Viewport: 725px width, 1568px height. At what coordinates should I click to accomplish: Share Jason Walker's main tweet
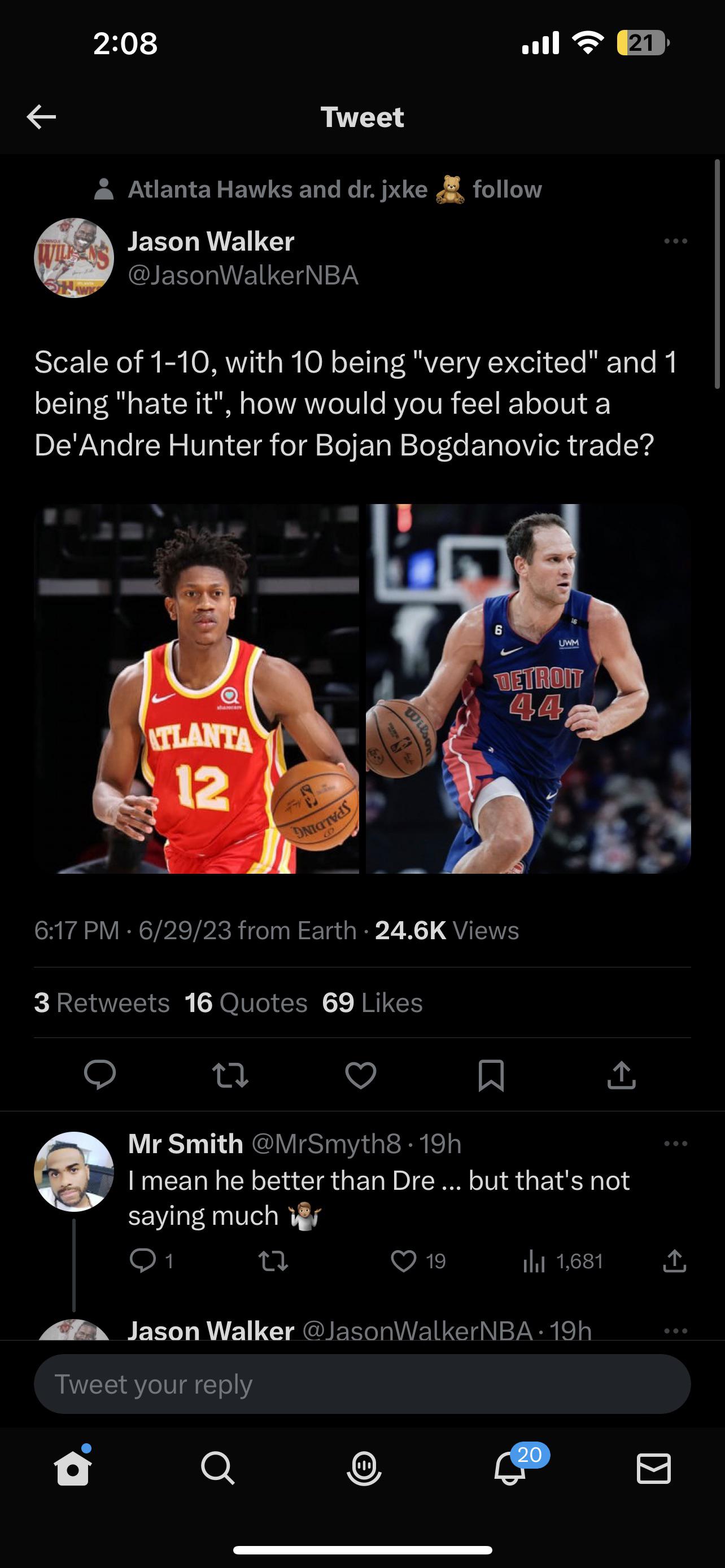pos(622,1074)
